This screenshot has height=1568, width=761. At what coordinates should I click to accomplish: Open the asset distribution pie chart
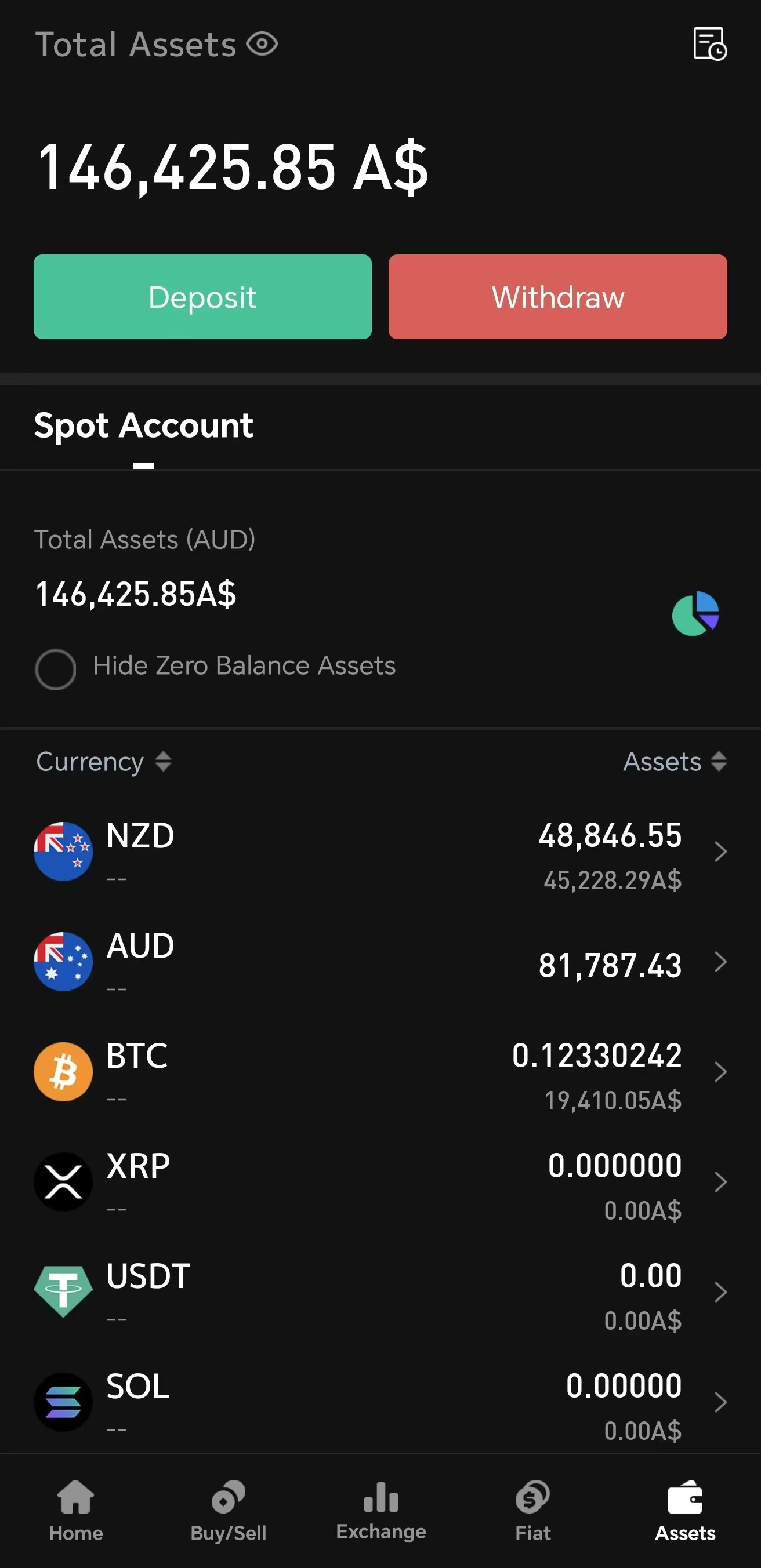tap(697, 613)
